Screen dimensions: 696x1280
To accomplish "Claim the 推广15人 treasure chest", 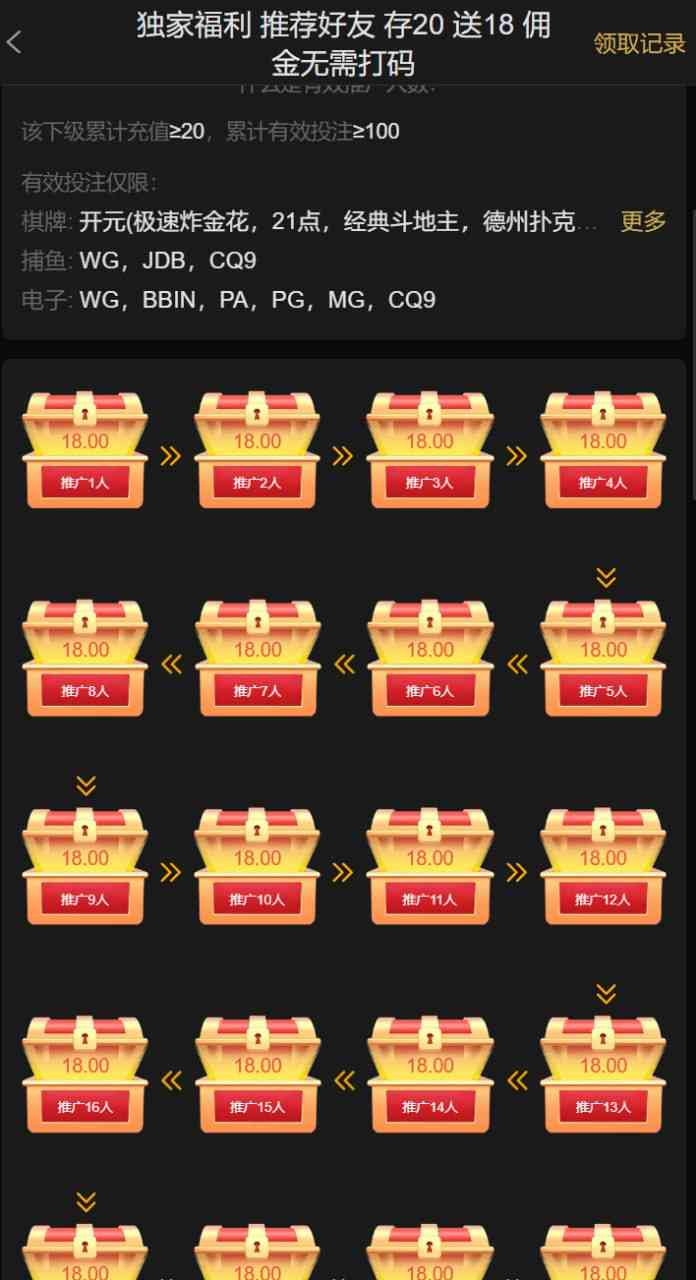I will [257, 1075].
